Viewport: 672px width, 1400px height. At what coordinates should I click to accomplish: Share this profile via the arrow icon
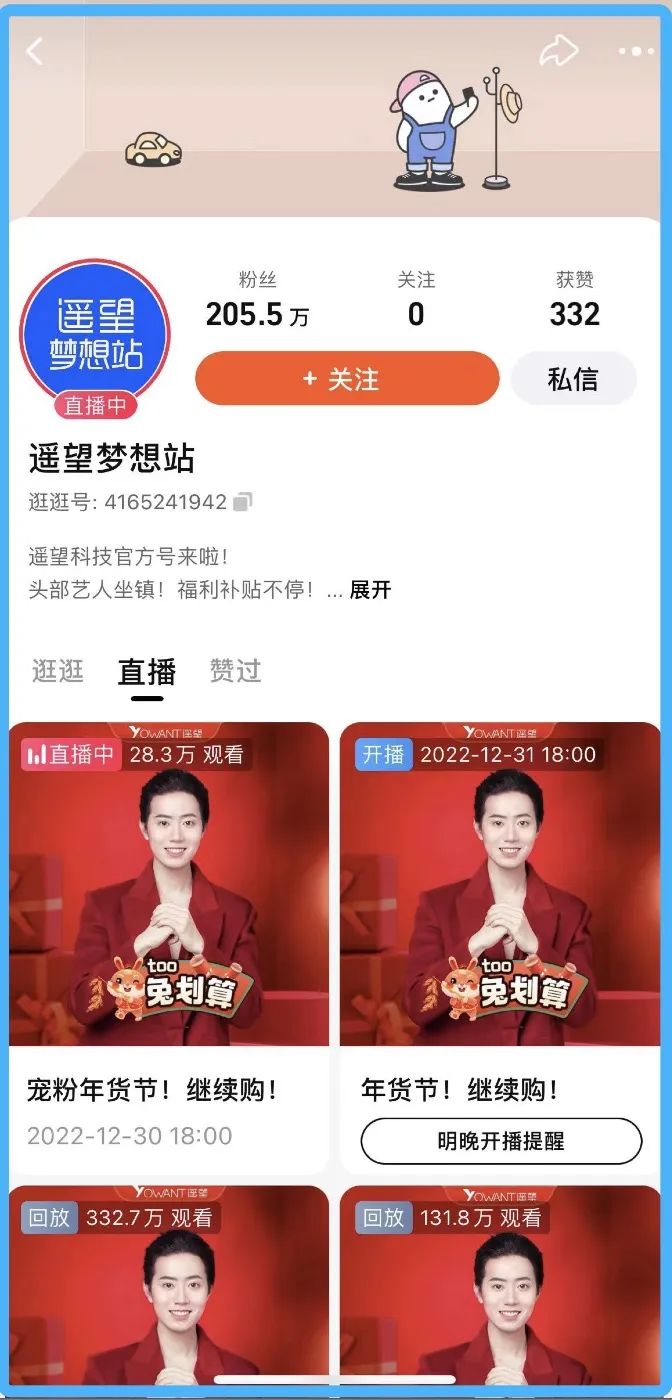tap(558, 52)
